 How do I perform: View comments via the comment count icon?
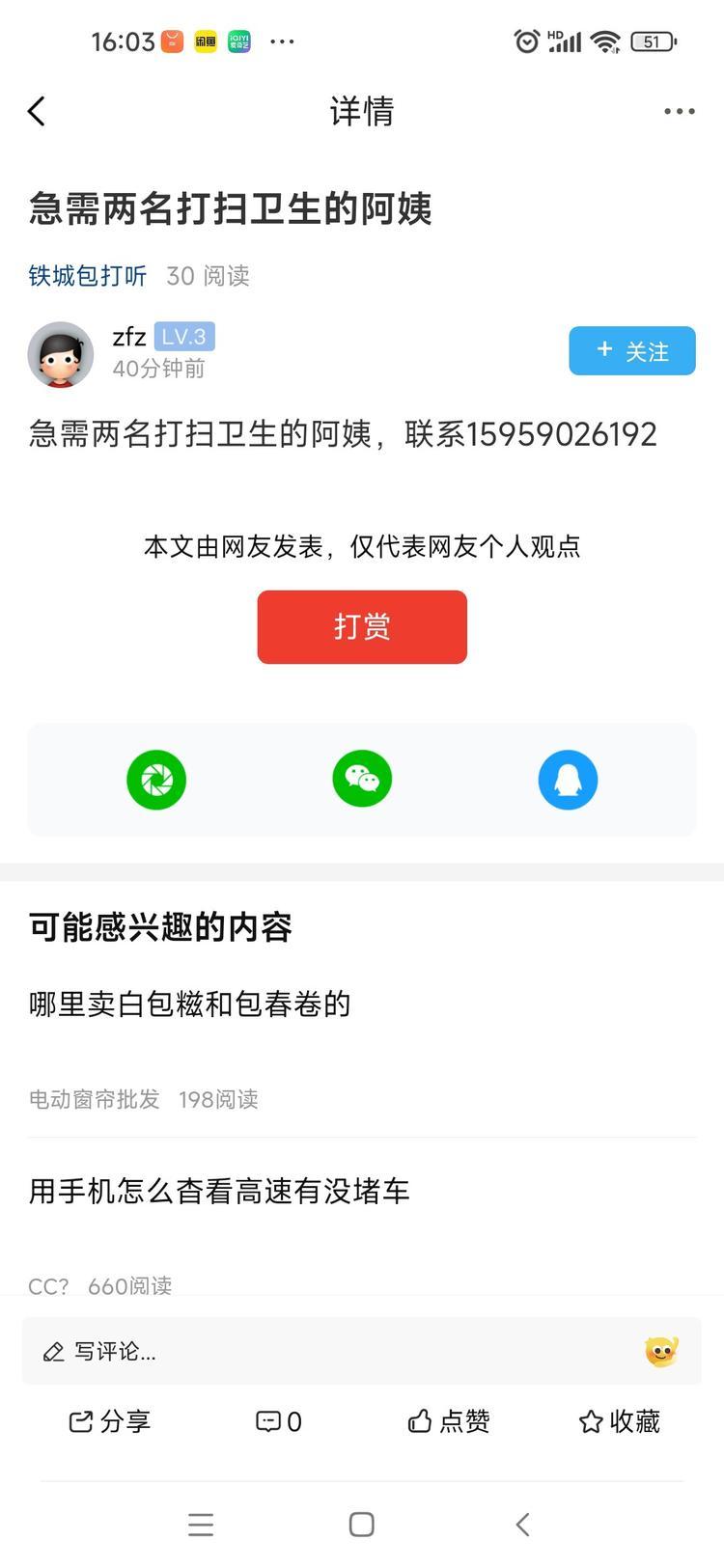click(x=279, y=1421)
